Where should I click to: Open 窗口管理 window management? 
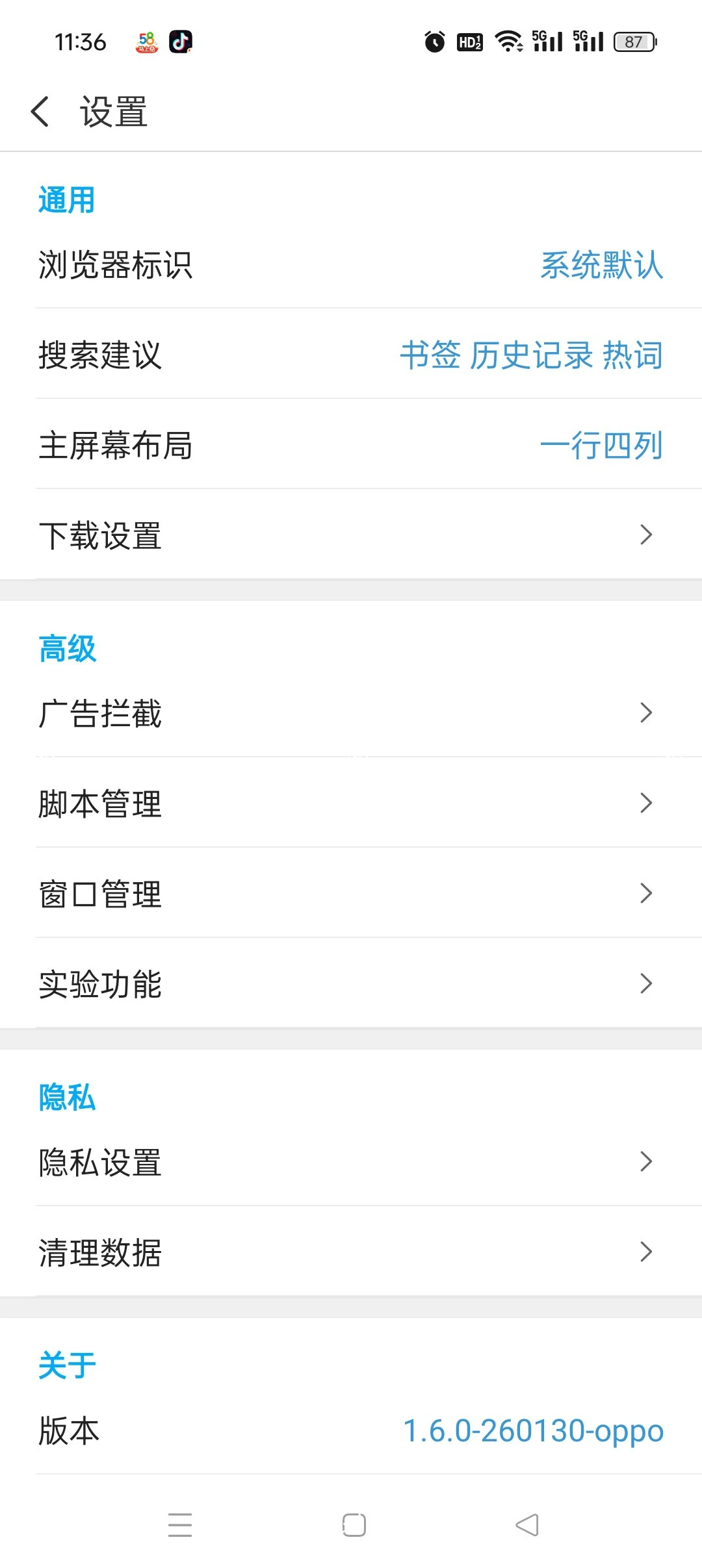pos(351,894)
